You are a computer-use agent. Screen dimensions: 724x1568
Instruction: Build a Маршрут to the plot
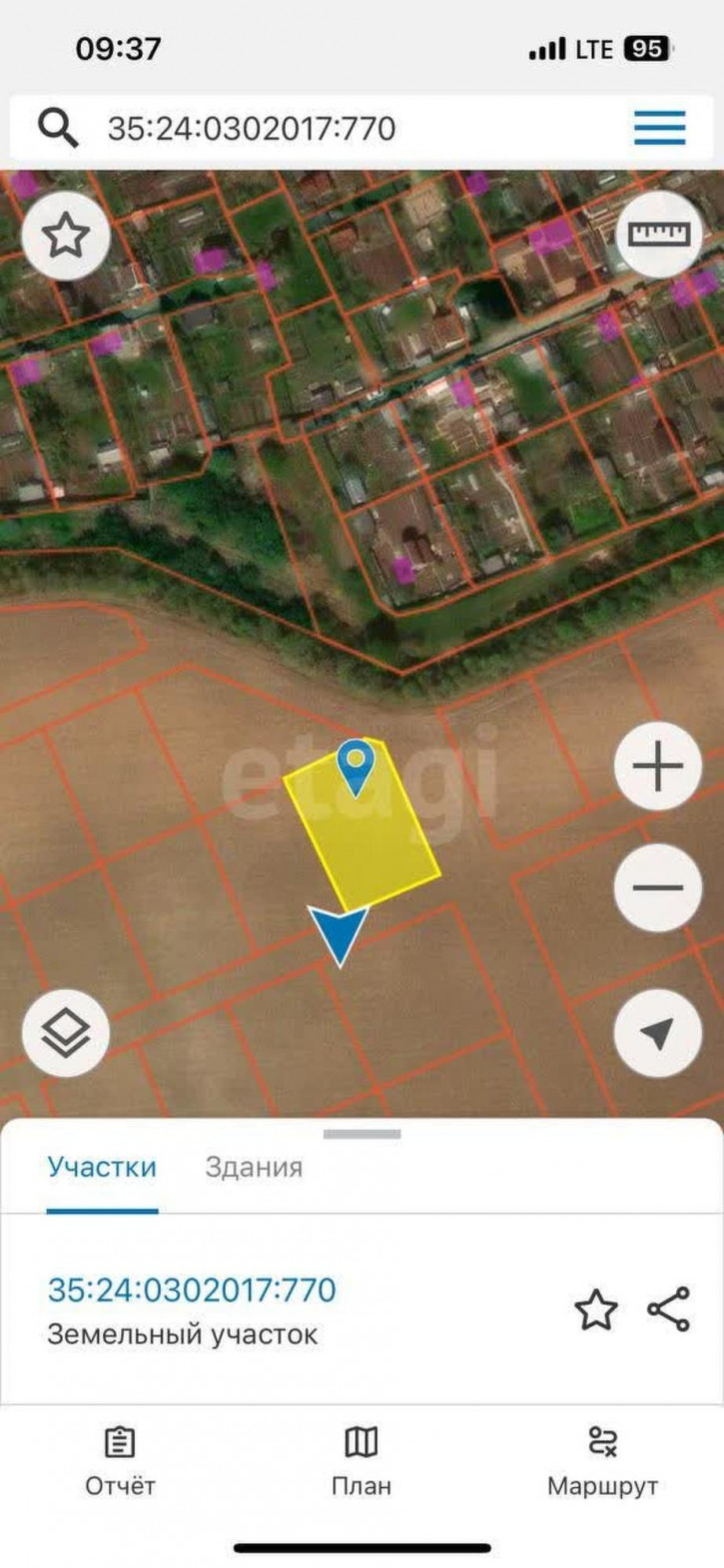point(602,1461)
